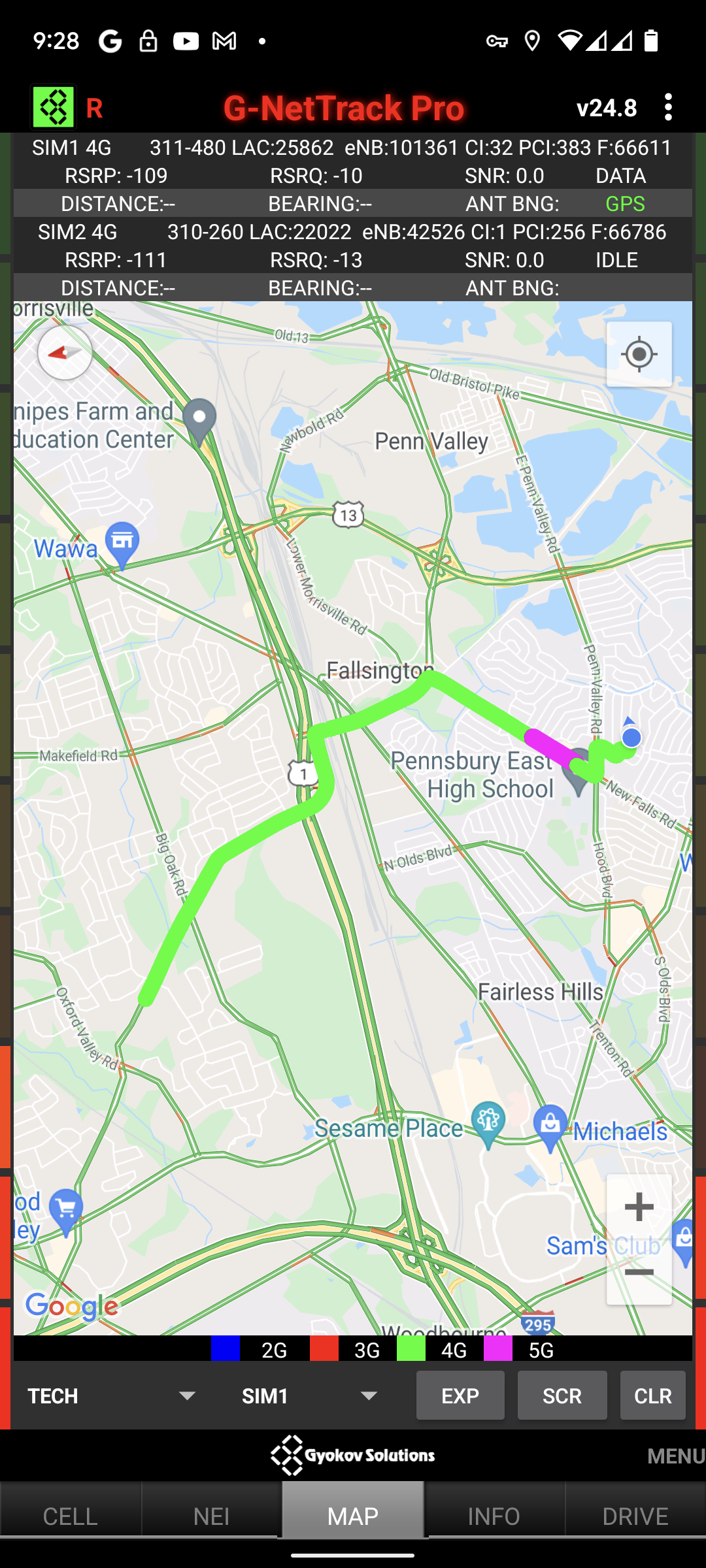Center map on my current location
Screen dimensions: 706x1568
point(639,355)
